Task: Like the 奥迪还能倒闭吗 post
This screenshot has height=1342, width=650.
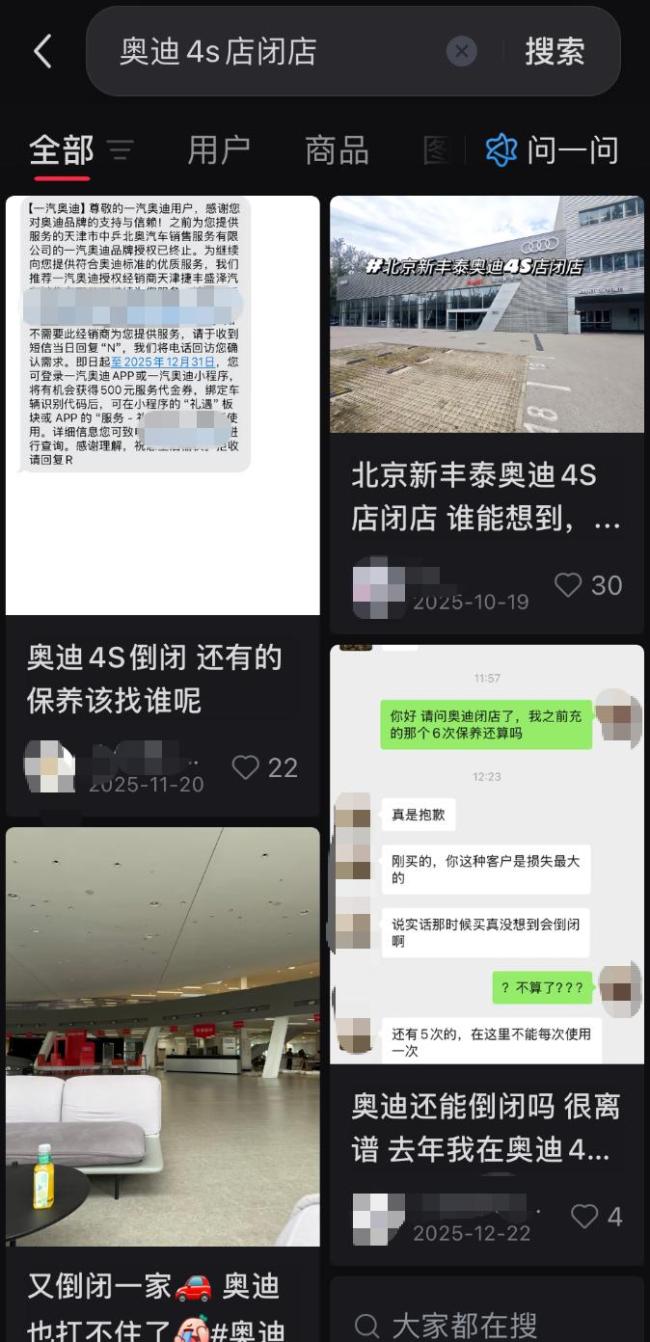Action: coord(584,1216)
